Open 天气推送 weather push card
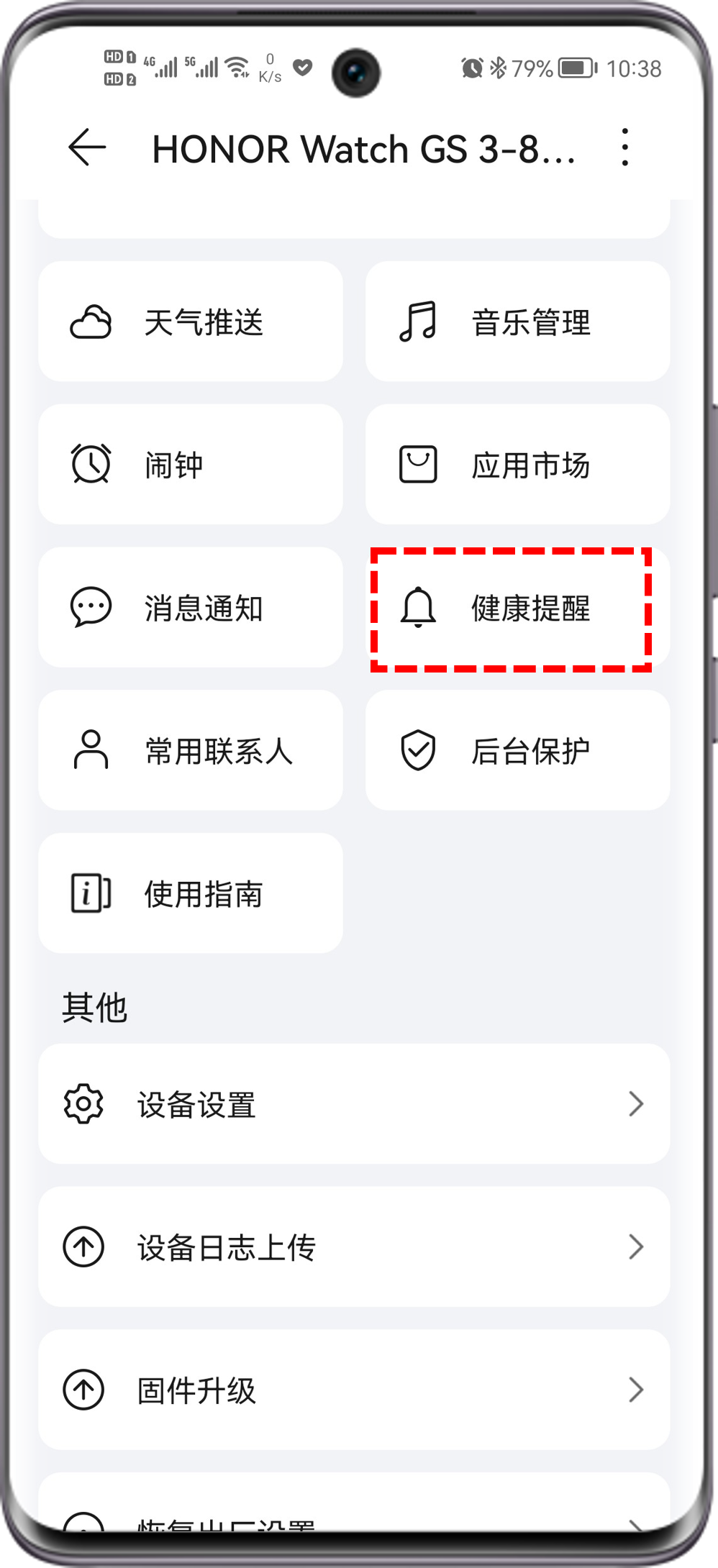Screen dimensions: 718x1568 pos(191,322)
